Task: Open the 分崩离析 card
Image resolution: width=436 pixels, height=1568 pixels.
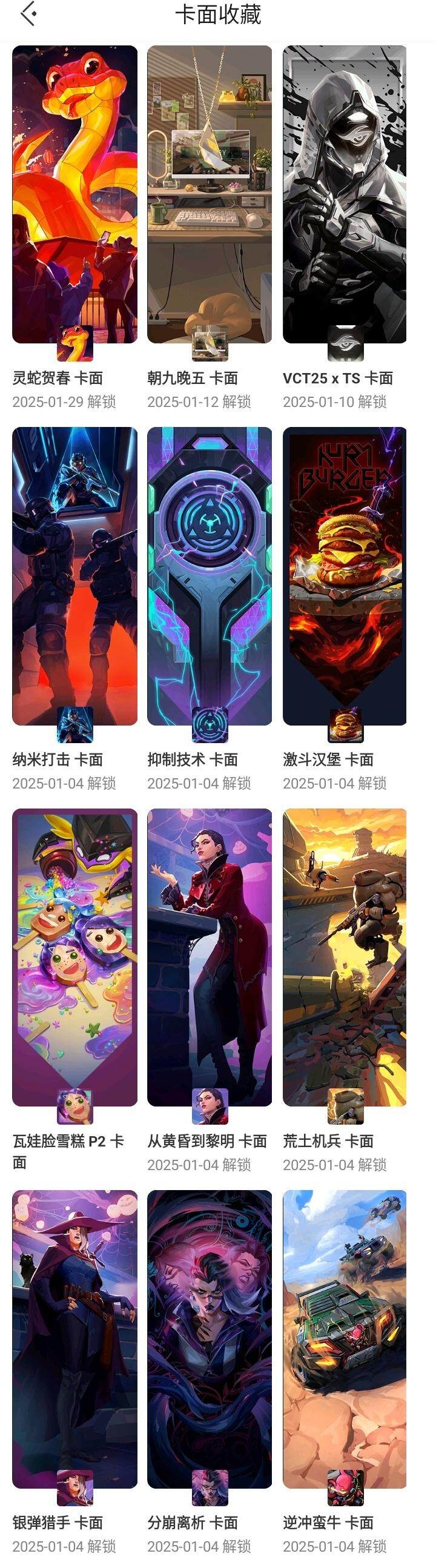Action: click(x=210, y=1338)
